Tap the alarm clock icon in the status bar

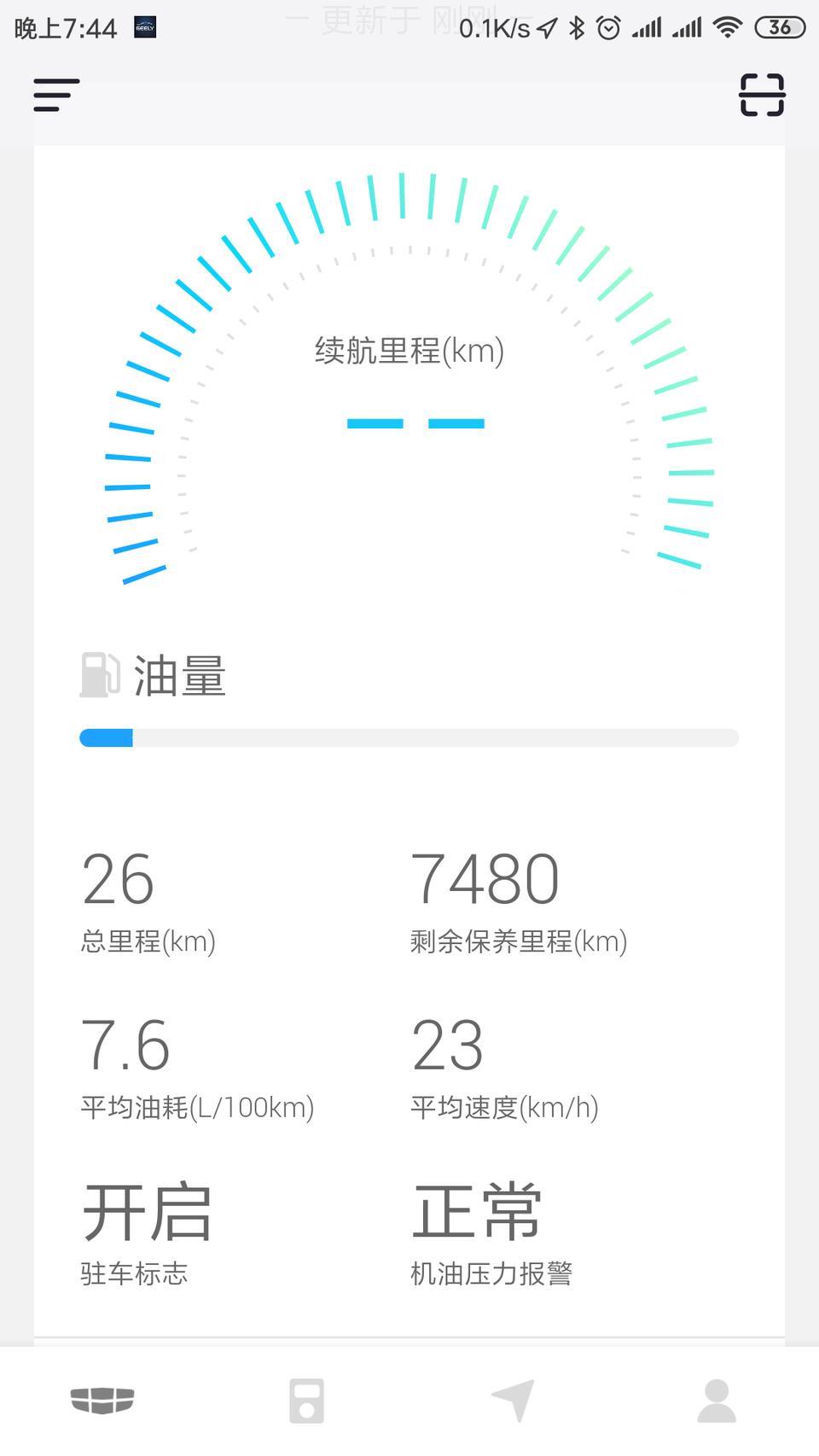click(x=609, y=27)
